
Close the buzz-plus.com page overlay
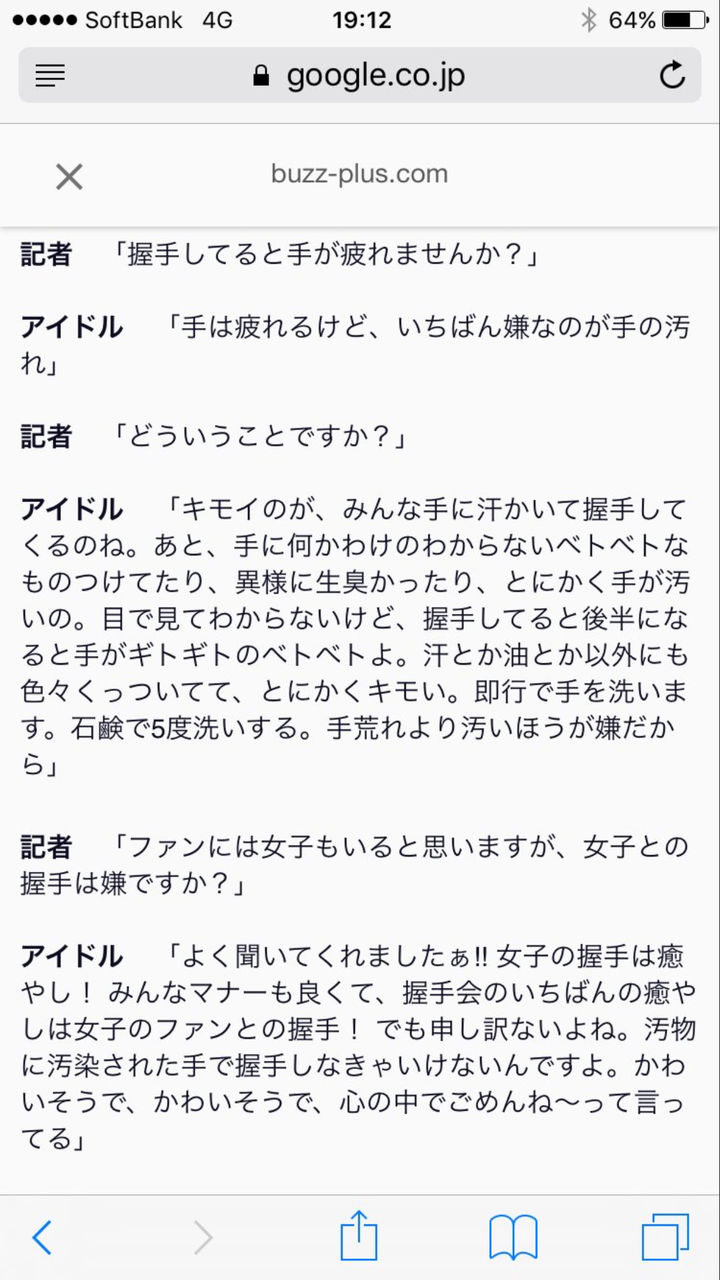69,177
